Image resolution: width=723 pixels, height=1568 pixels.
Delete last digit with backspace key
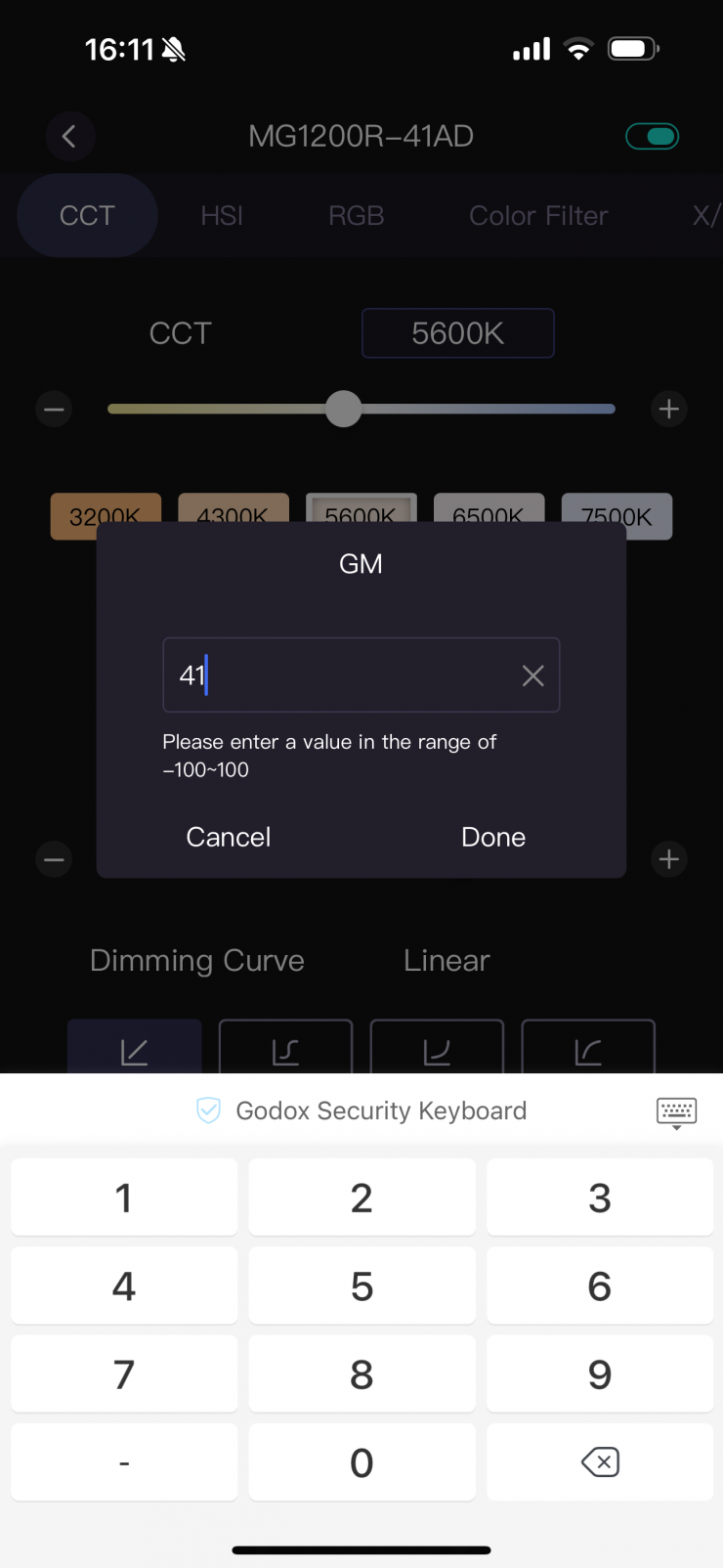coord(600,1462)
